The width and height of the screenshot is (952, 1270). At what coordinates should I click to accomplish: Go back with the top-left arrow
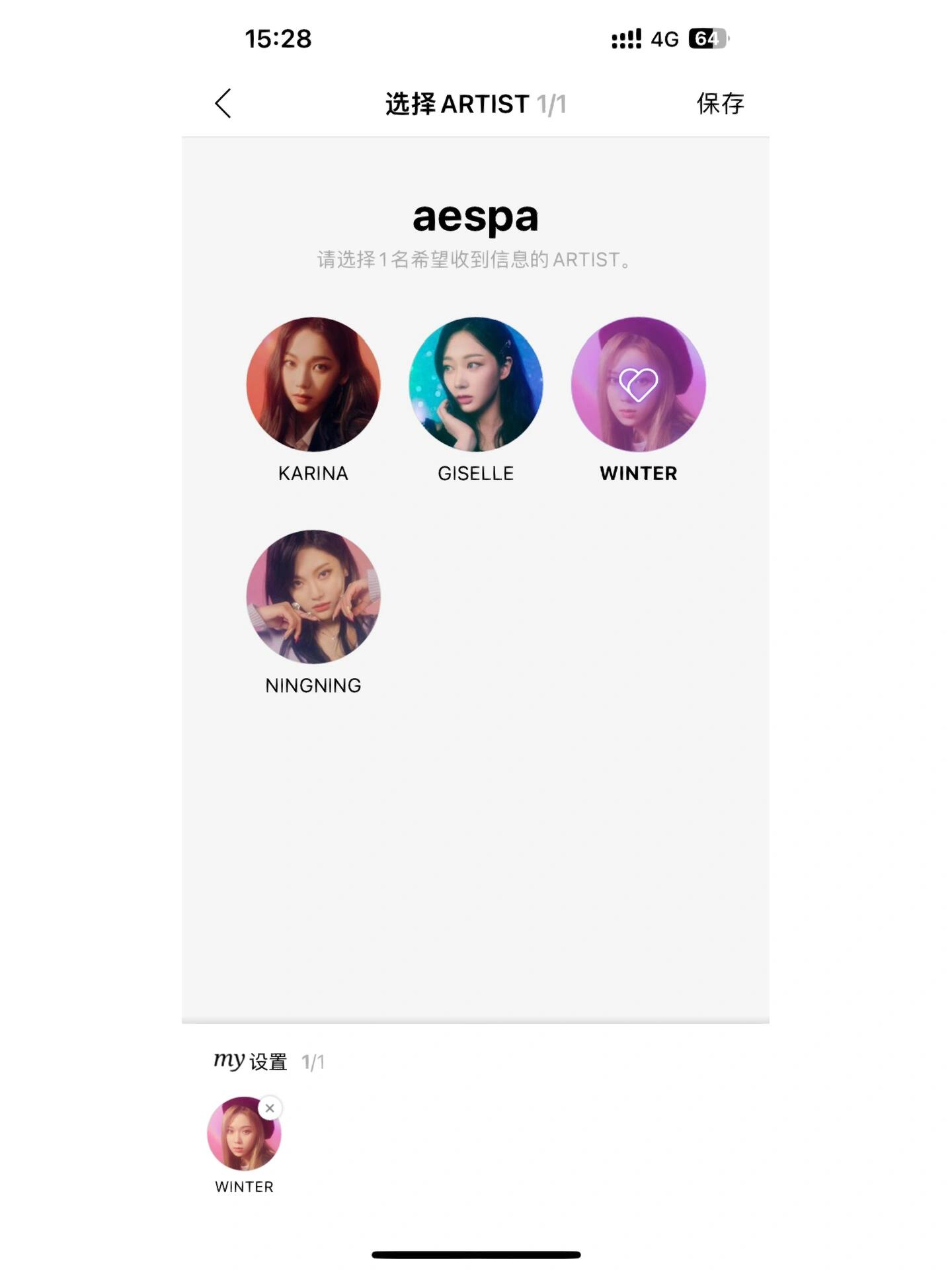[x=223, y=104]
